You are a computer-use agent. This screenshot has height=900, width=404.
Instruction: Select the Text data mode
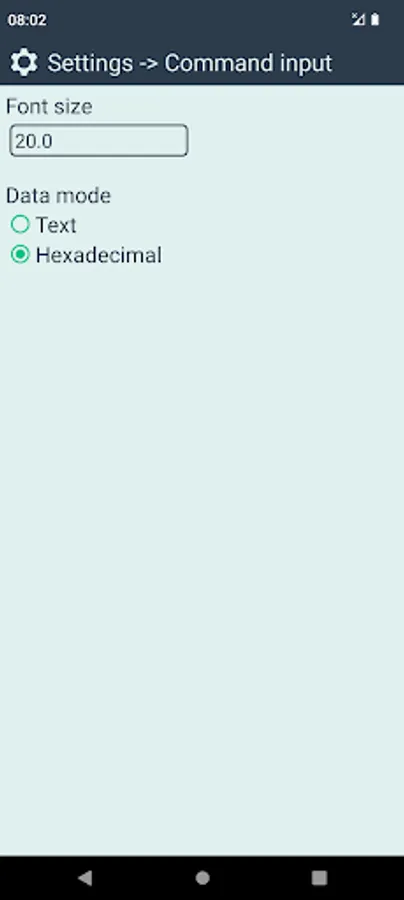click(44, 225)
